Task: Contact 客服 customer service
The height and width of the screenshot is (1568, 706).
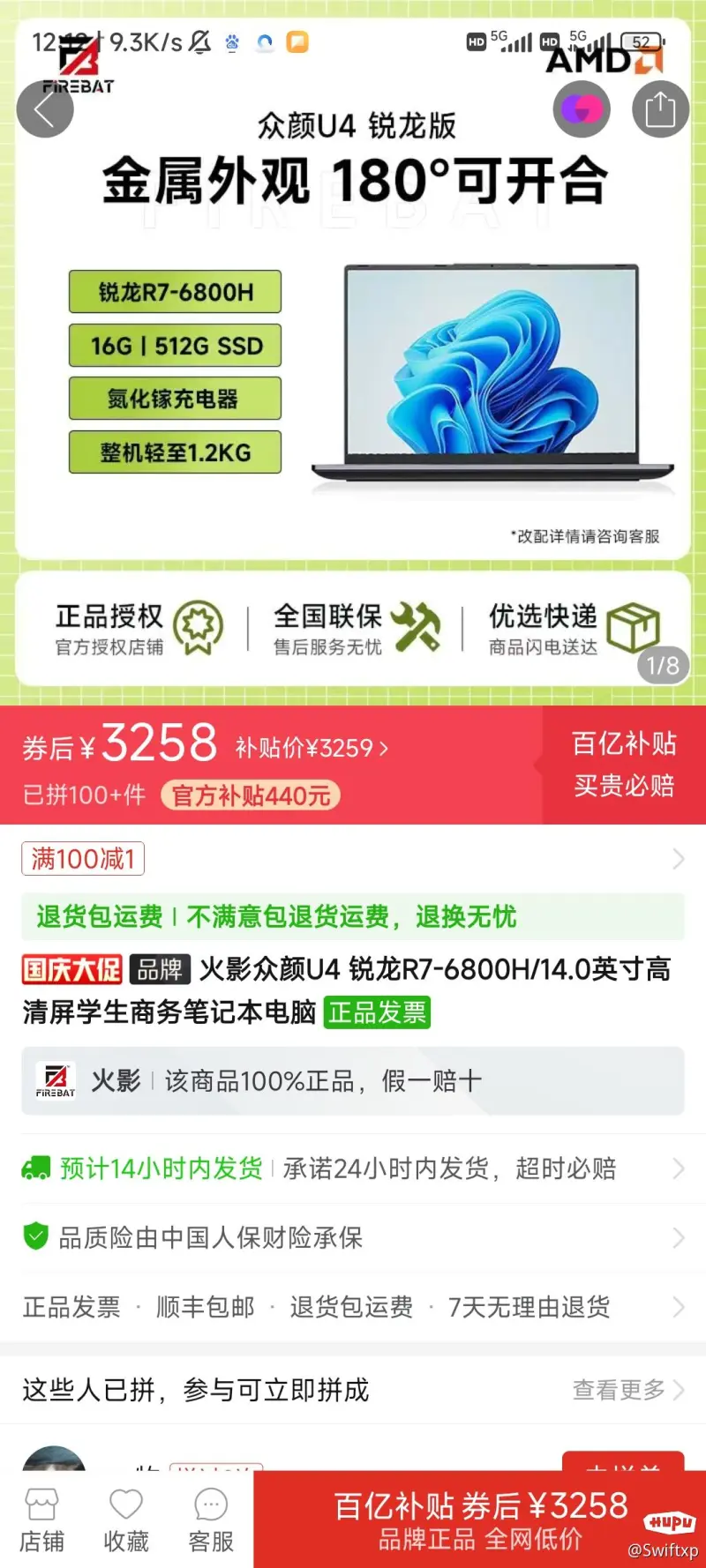Action: point(211,1520)
